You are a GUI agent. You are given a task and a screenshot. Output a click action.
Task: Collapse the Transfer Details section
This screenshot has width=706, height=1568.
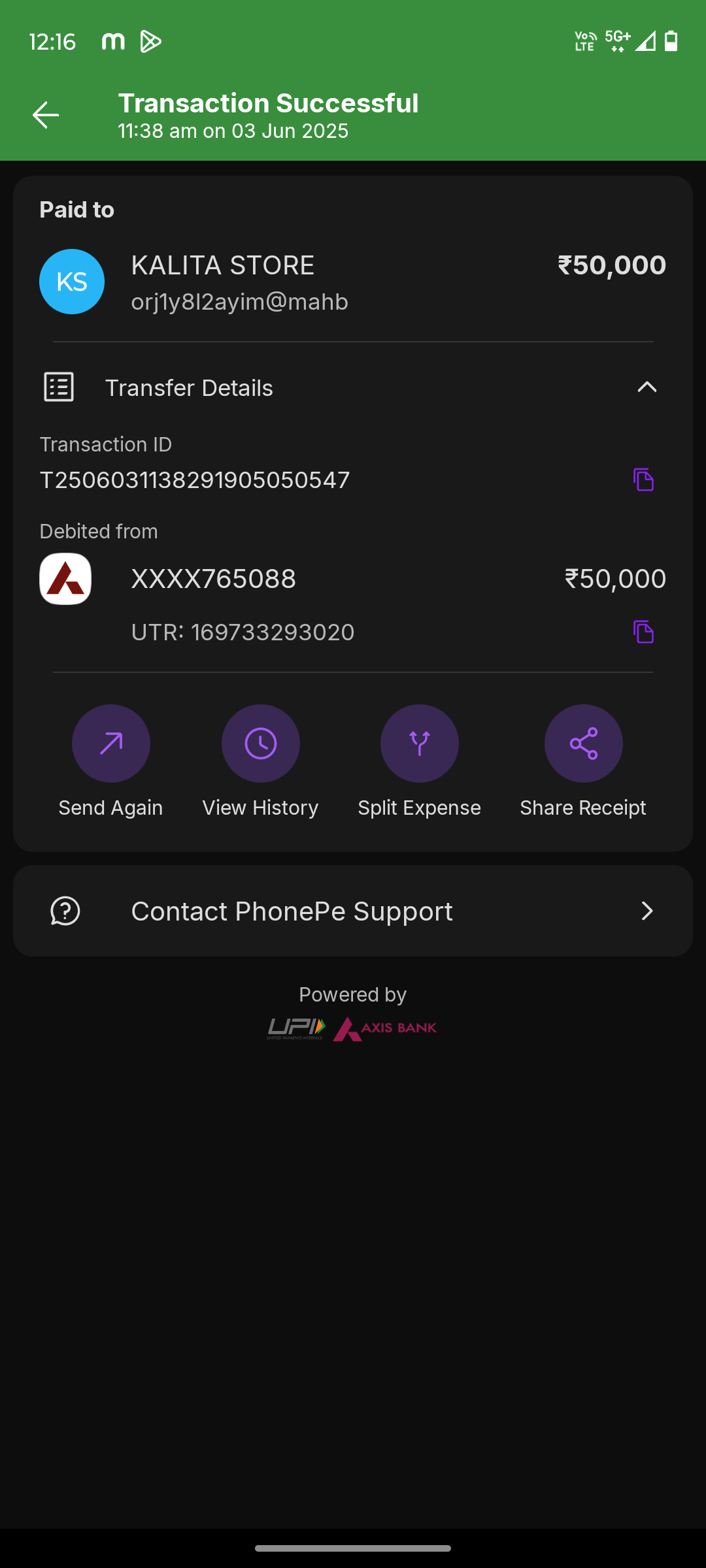[646, 387]
